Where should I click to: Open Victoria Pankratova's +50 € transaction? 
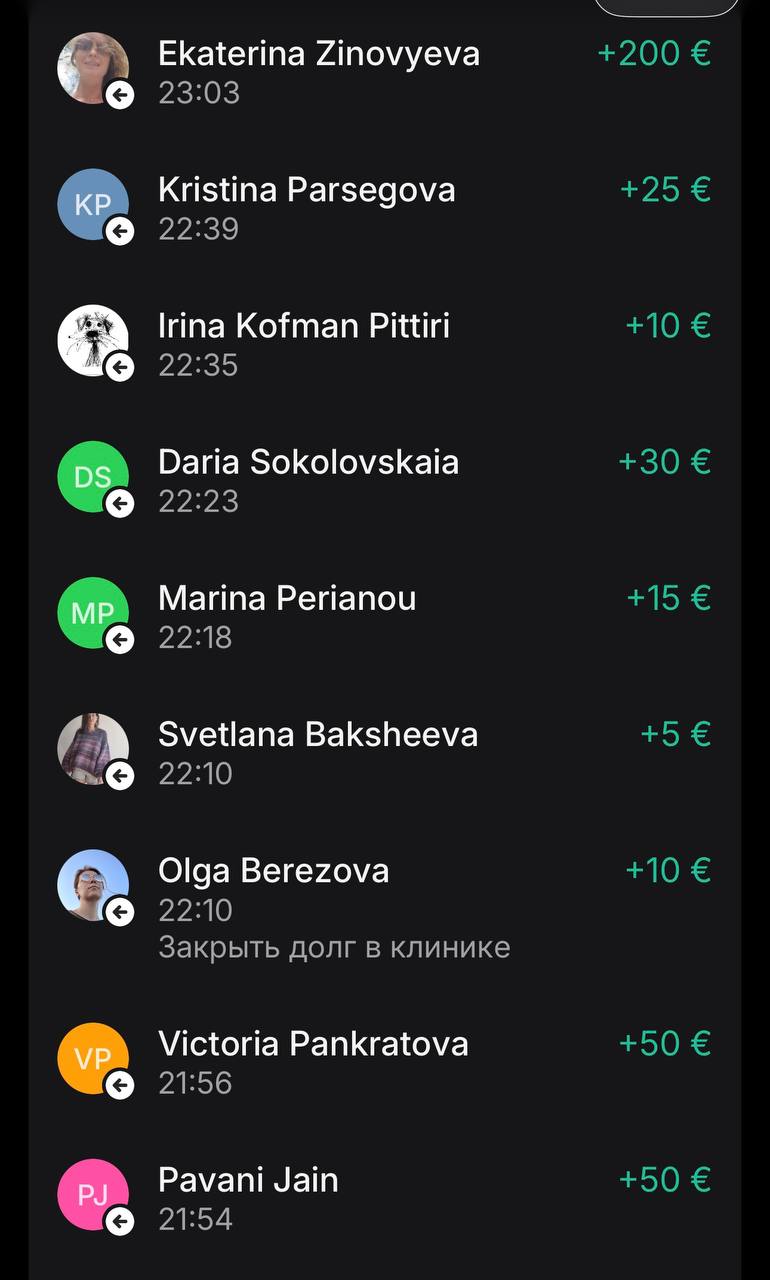coord(384,1061)
